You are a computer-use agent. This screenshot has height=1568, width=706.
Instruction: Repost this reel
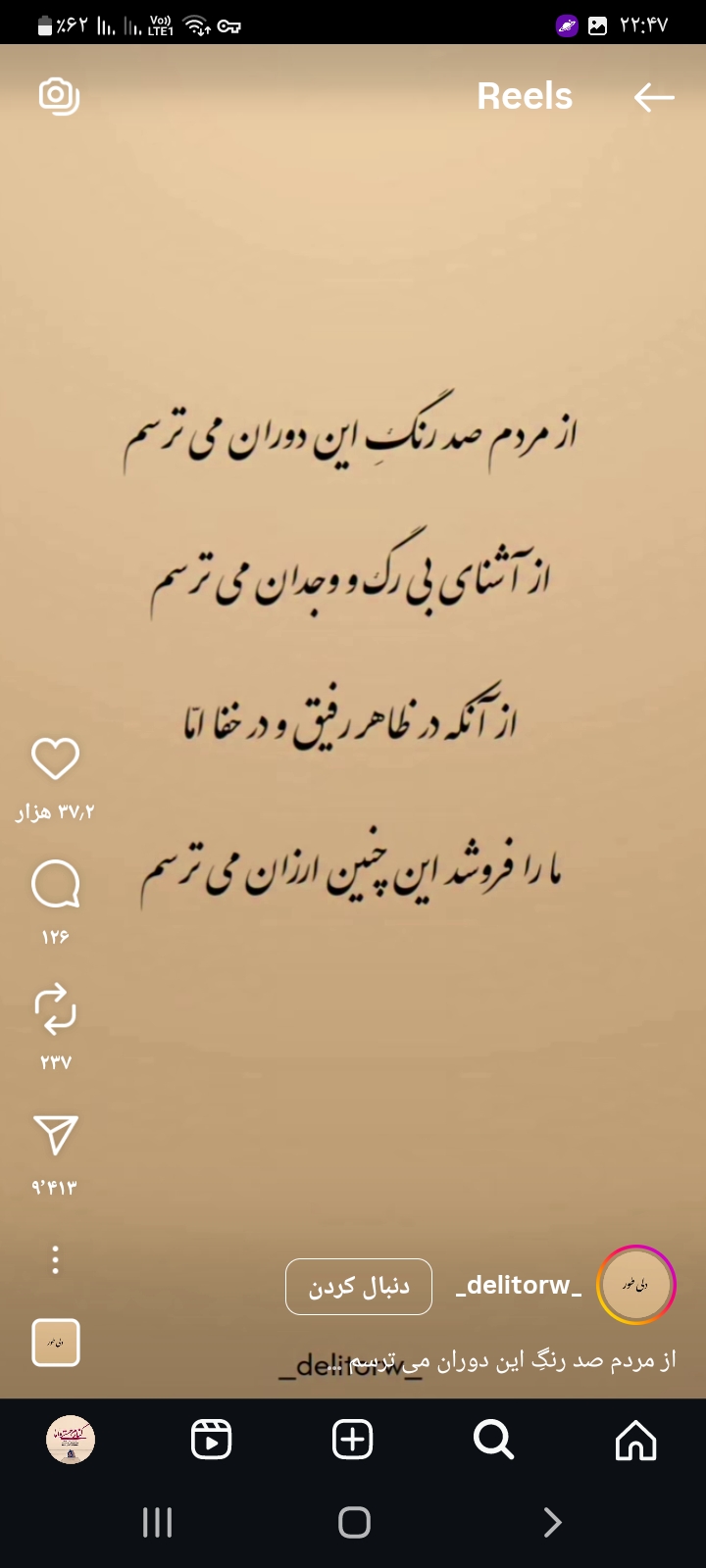(x=55, y=1009)
